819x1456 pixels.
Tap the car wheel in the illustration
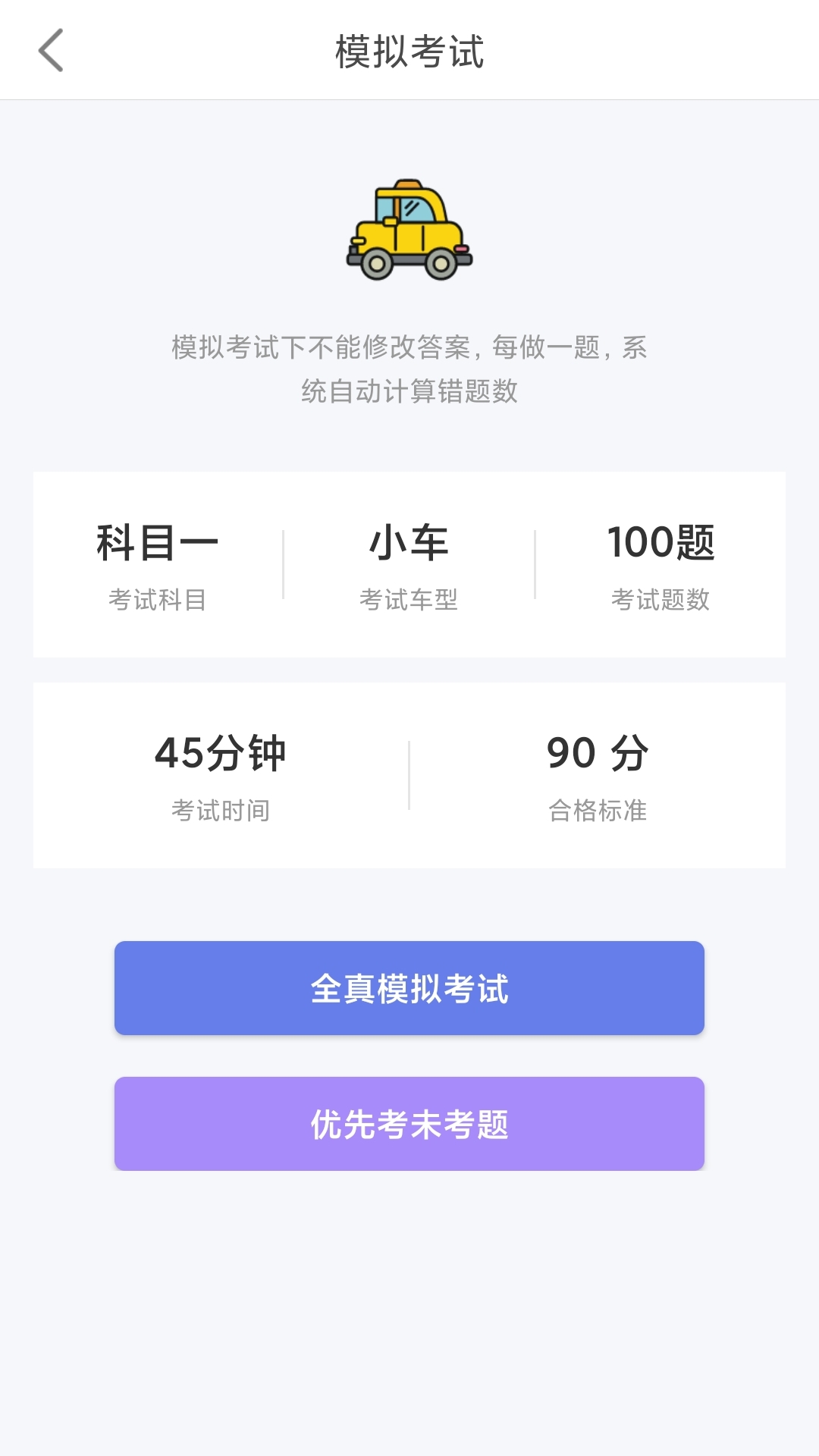tap(377, 265)
